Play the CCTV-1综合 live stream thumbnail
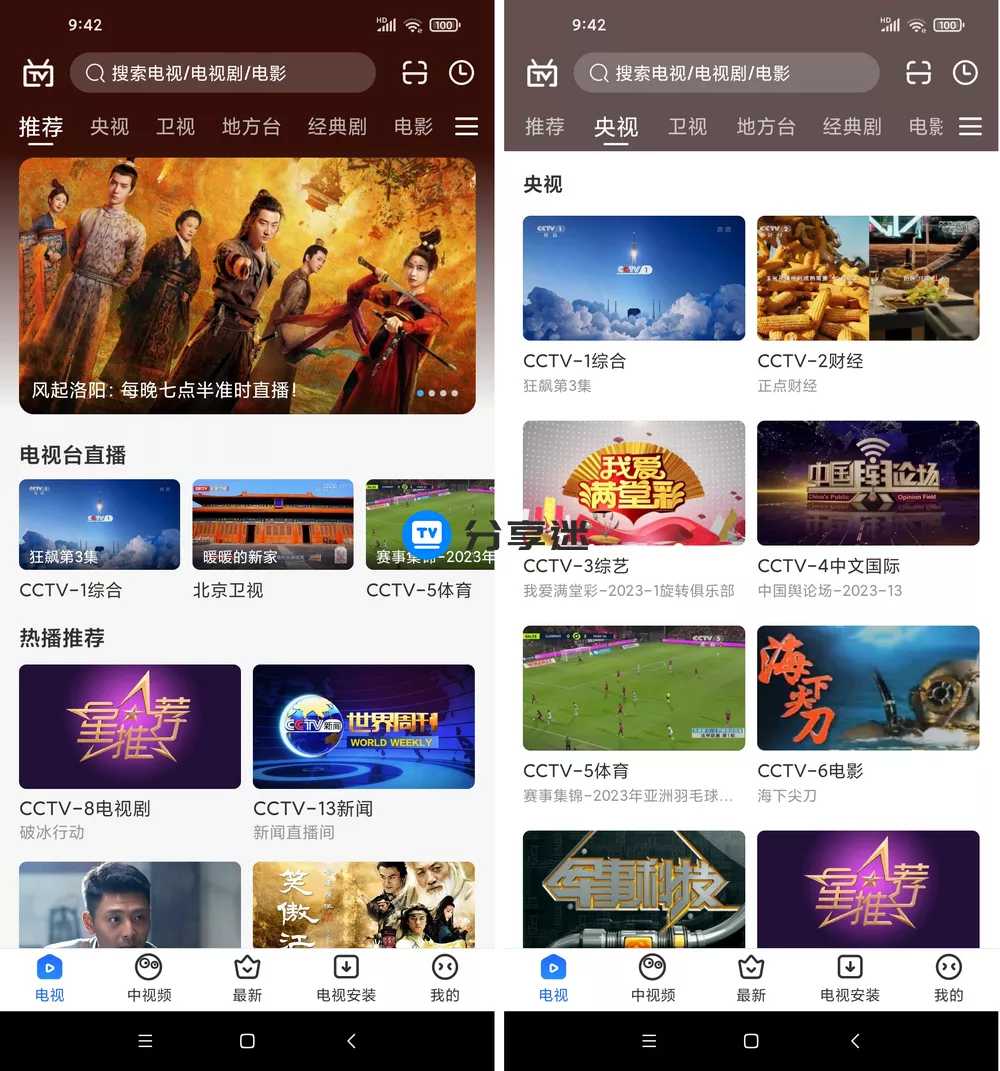Image resolution: width=1000 pixels, height=1071 pixels. click(99, 523)
